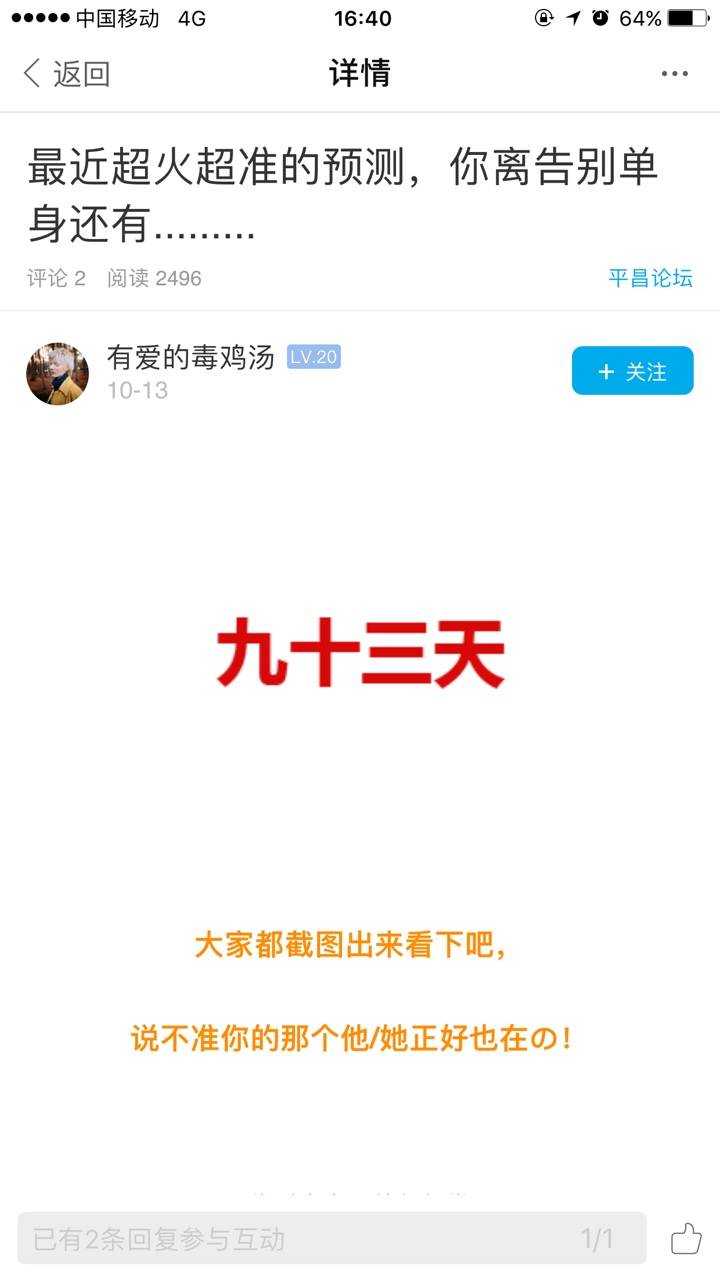Open 有爱的毒鸡汤's profile avatar
Image resolution: width=720 pixels, height=1280 pixels.
click(57, 373)
